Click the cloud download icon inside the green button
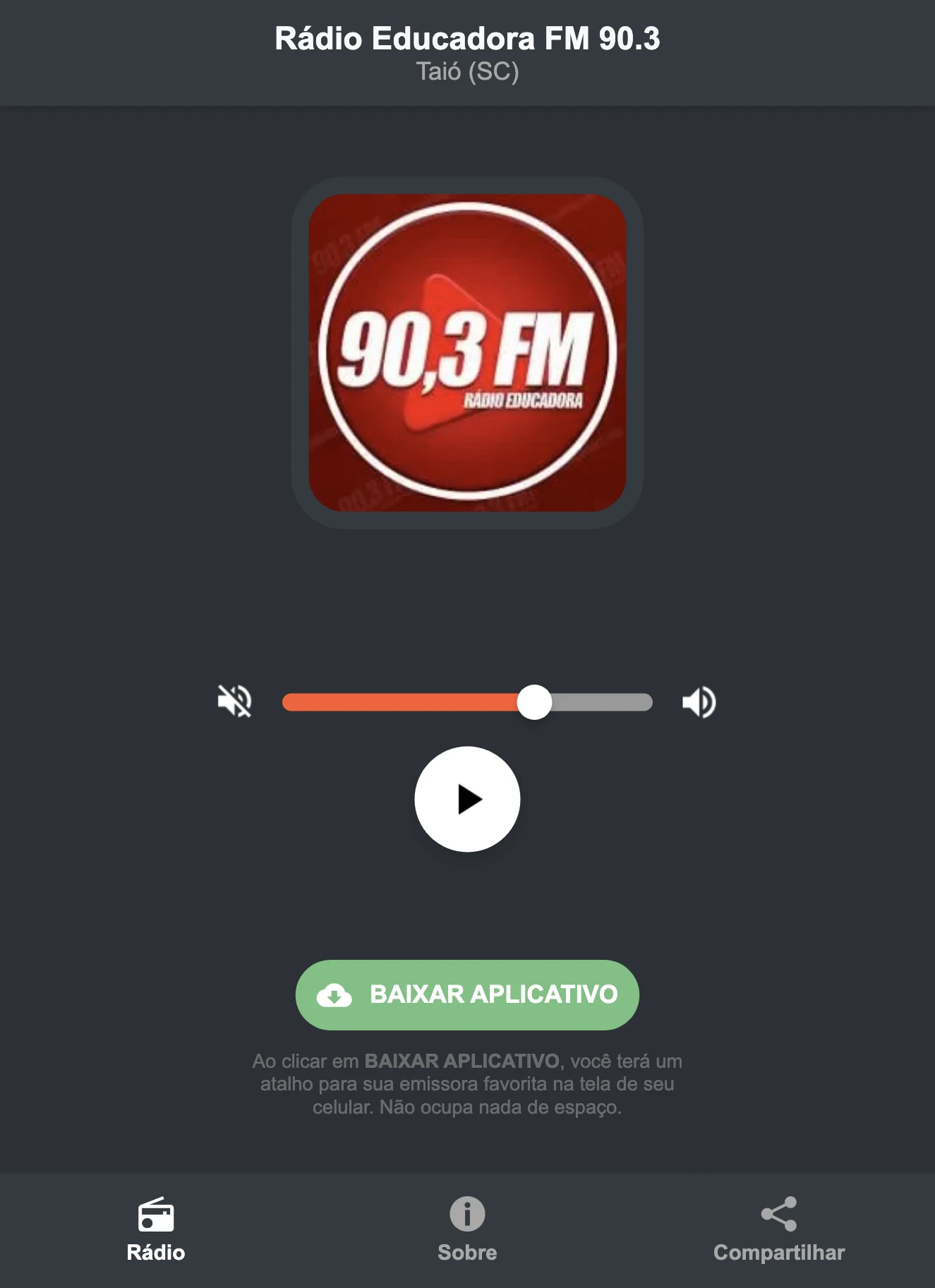 [x=335, y=994]
